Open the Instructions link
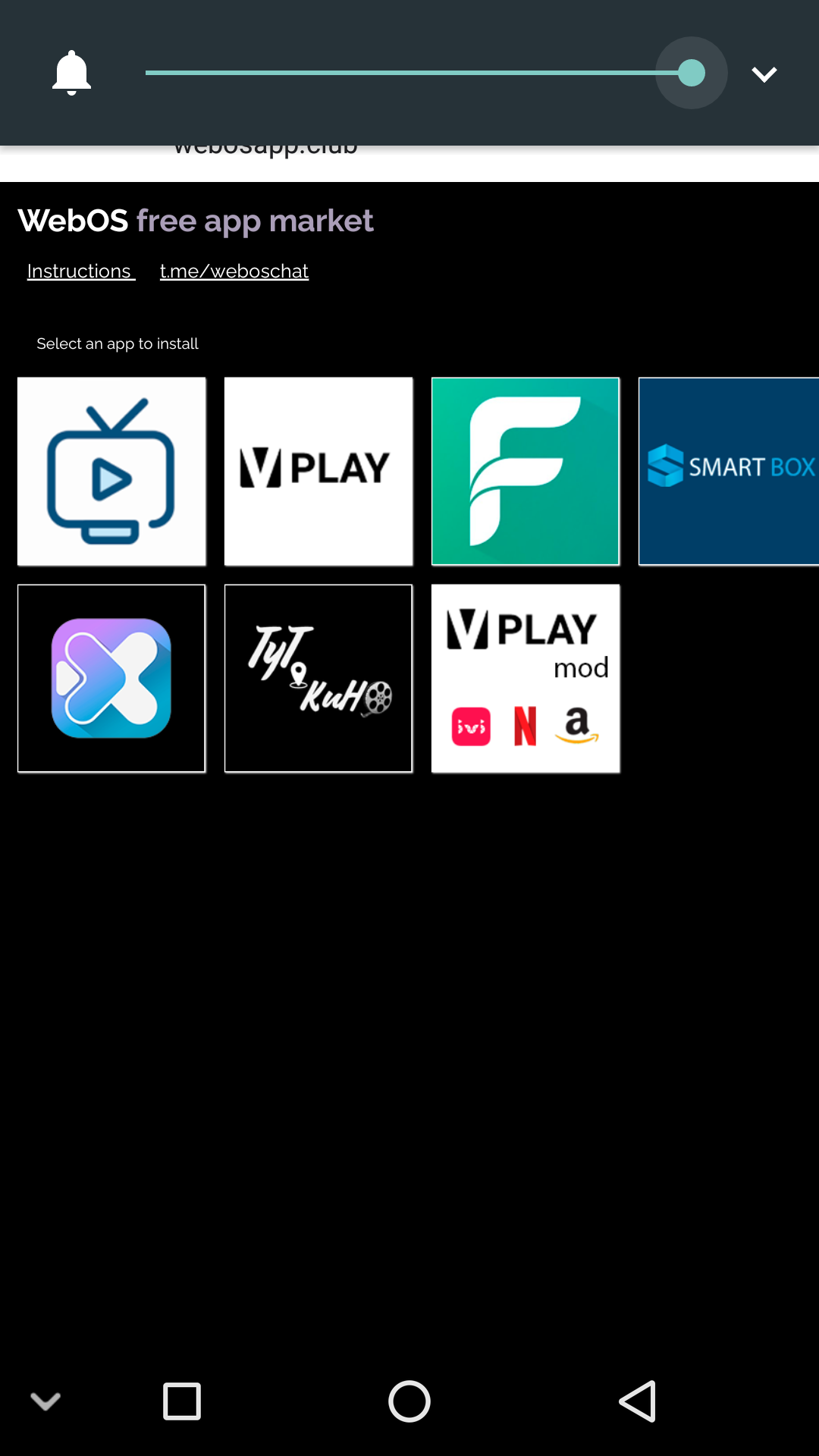 click(x=80, y=271)
